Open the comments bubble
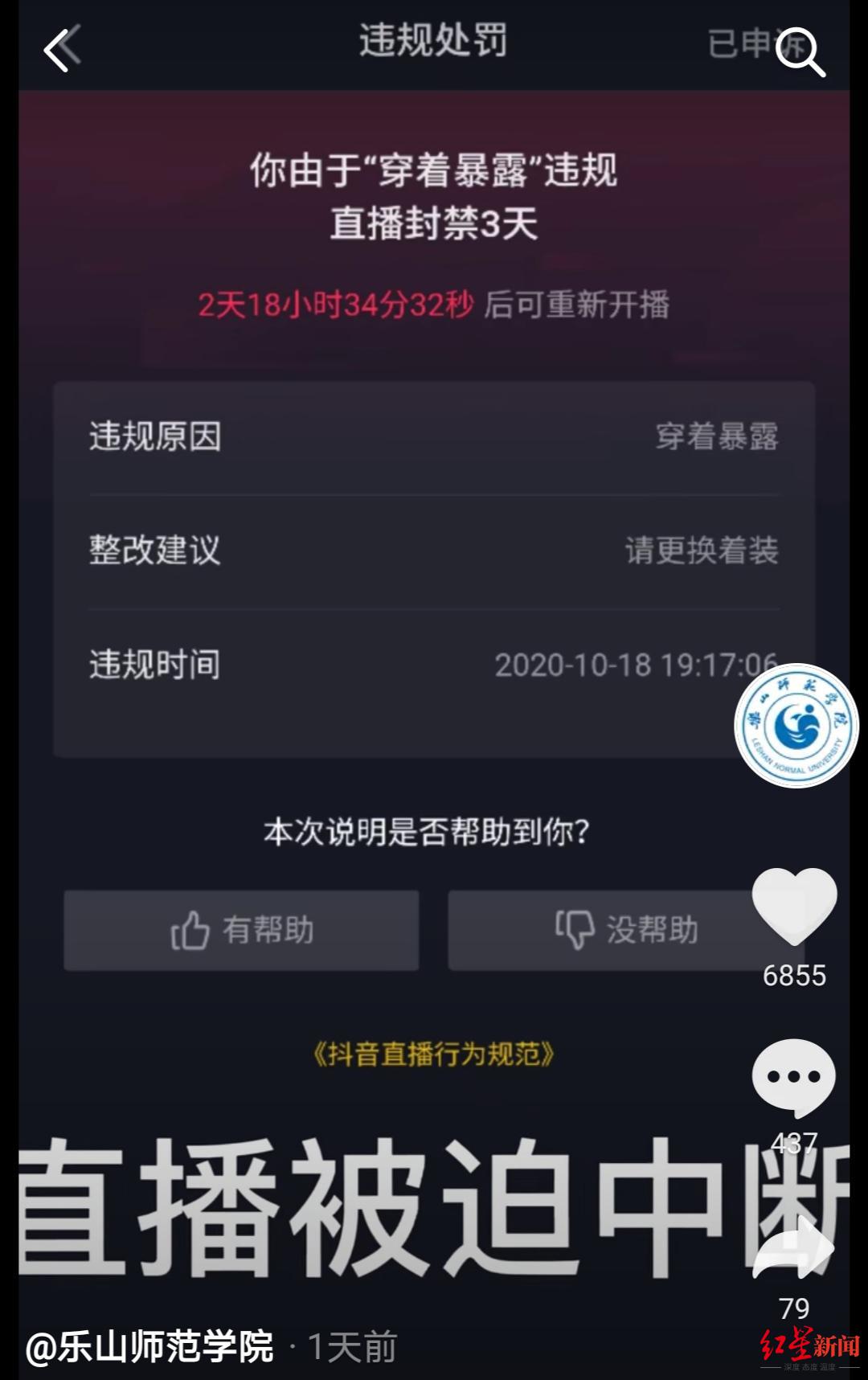This screenshot has height=1380, width=868. point(793,1077)
